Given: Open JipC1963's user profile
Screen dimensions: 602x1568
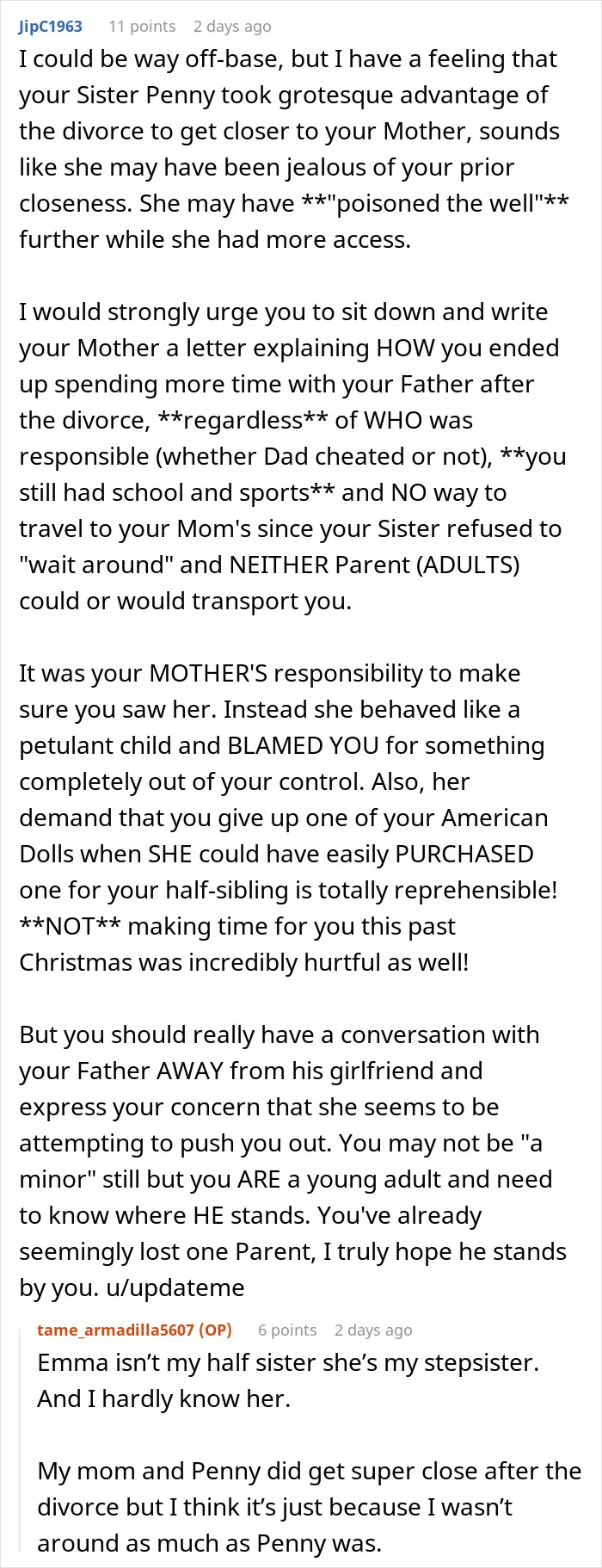Looking at the screenshot, I should click(x=51, y=27).
